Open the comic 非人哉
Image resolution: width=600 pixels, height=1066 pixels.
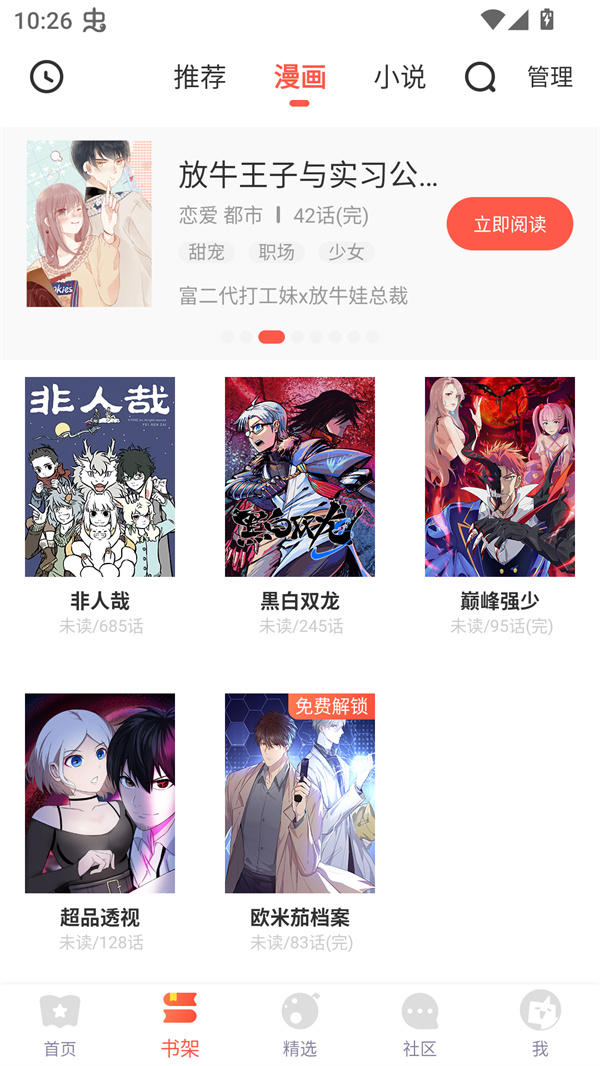click(x=100, y=477)
